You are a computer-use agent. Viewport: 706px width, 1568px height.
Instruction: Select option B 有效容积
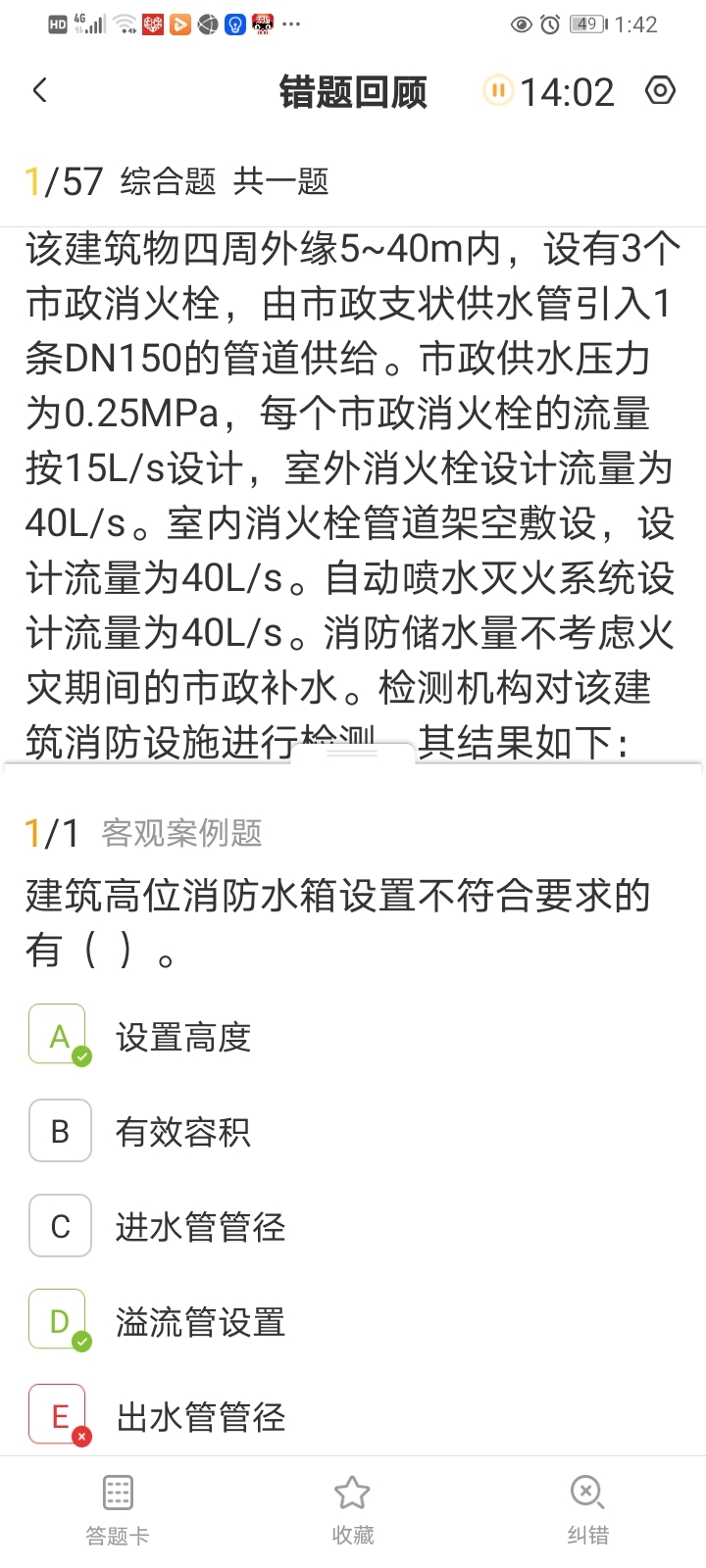coord(59,1131)
